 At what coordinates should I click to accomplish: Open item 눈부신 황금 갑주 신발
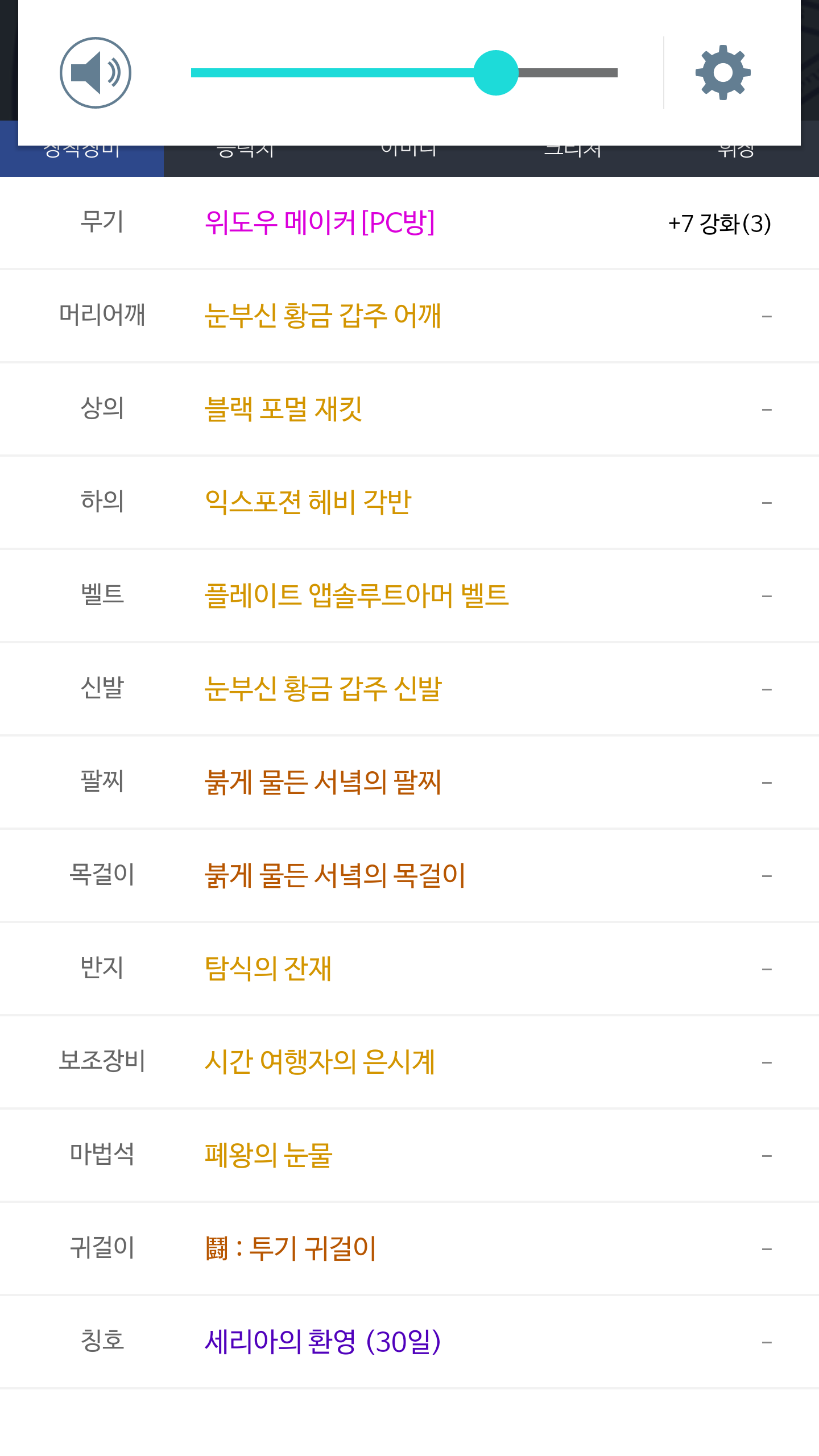pos(322,689)
